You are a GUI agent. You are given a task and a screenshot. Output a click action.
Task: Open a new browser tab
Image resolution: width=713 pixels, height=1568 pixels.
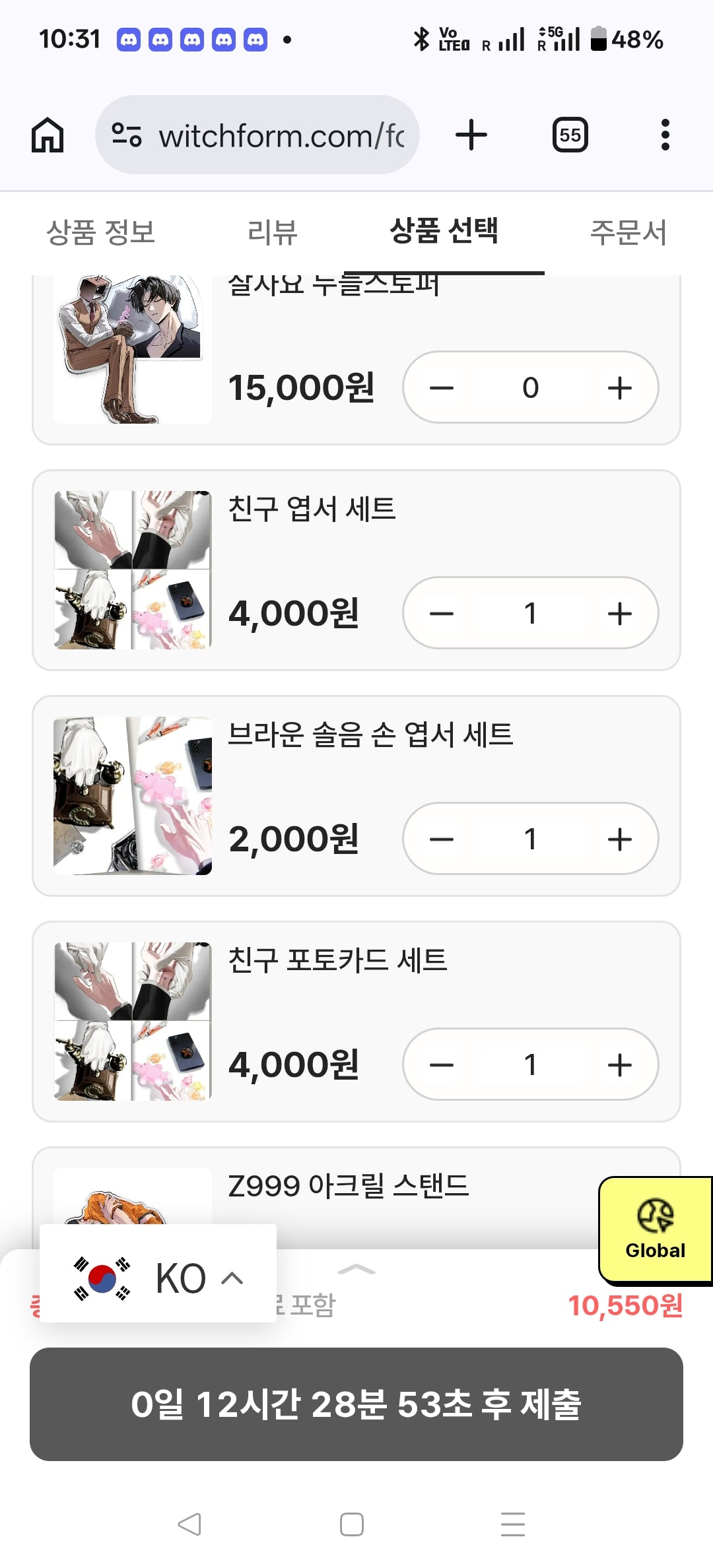pyautogui.click(x=471, y=135)
